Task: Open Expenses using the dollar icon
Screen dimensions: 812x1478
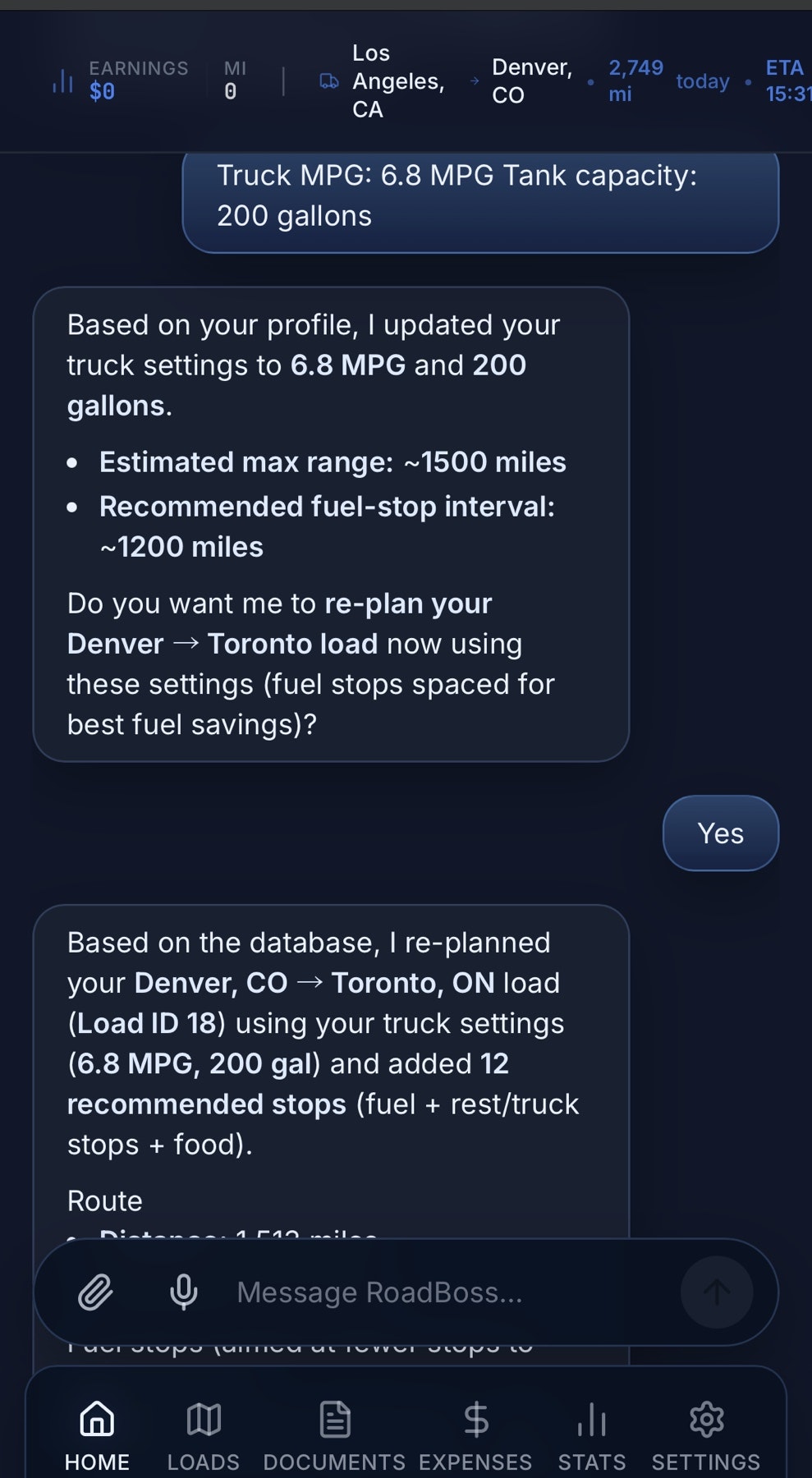Action: click(x=475, y=1420)
